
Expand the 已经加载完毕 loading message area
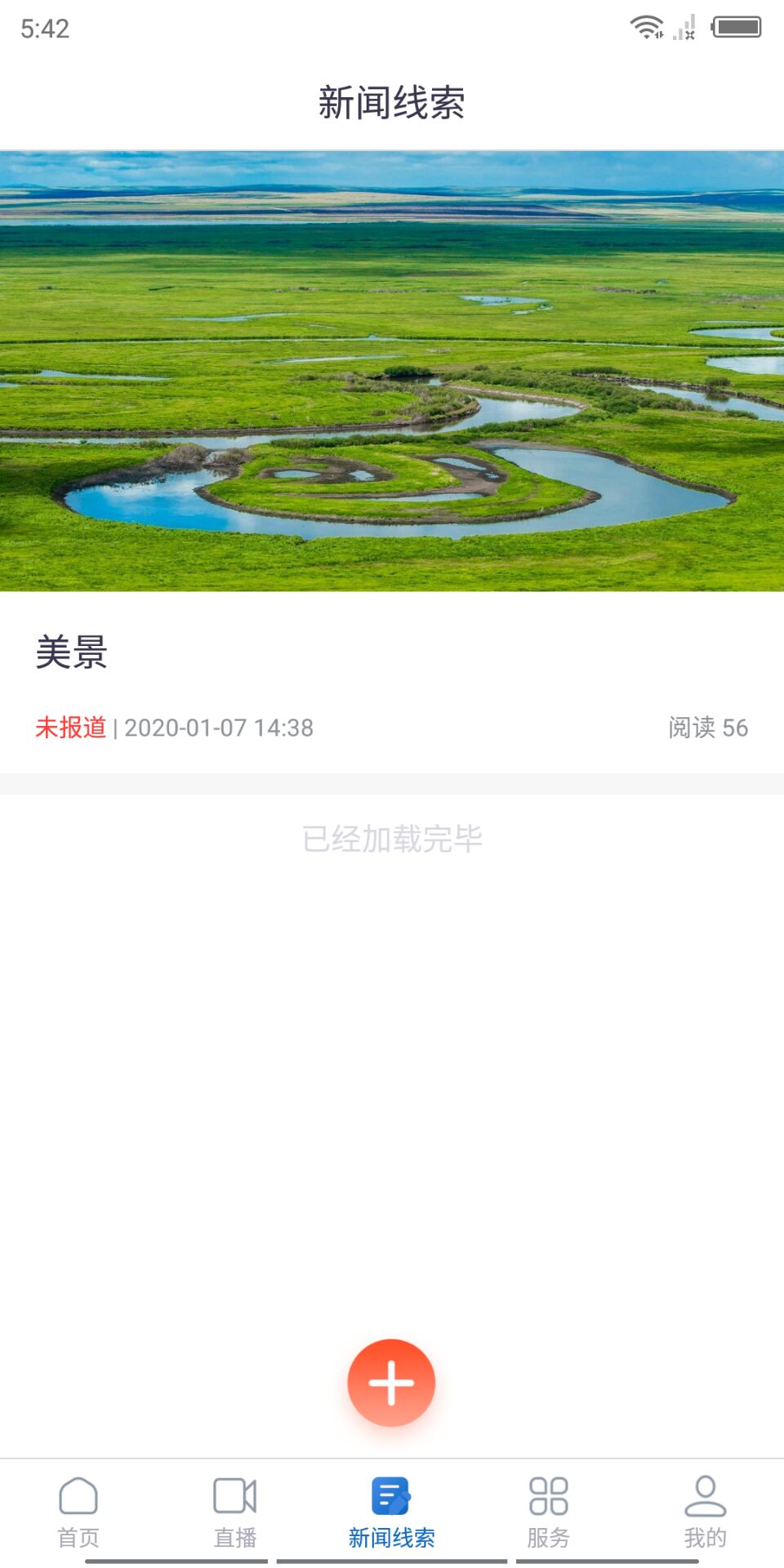click(391, 839)
